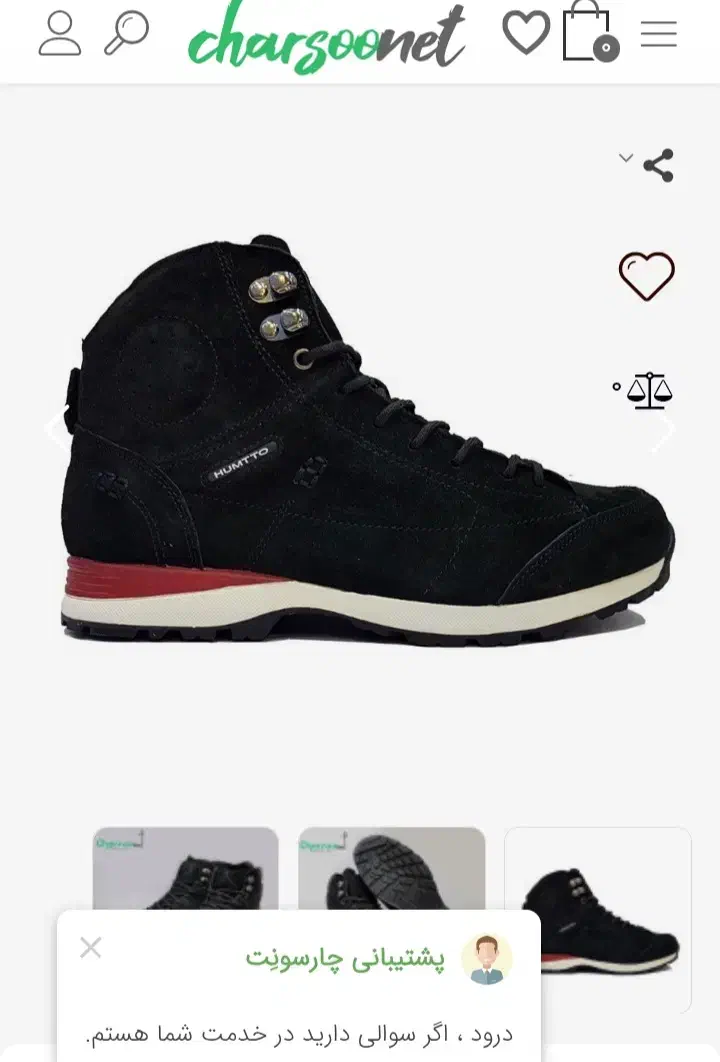The height and width of the screenshot is (1062, 720).
Task: Dismiss the support chat popup
Action: click(x=91, y=947)
